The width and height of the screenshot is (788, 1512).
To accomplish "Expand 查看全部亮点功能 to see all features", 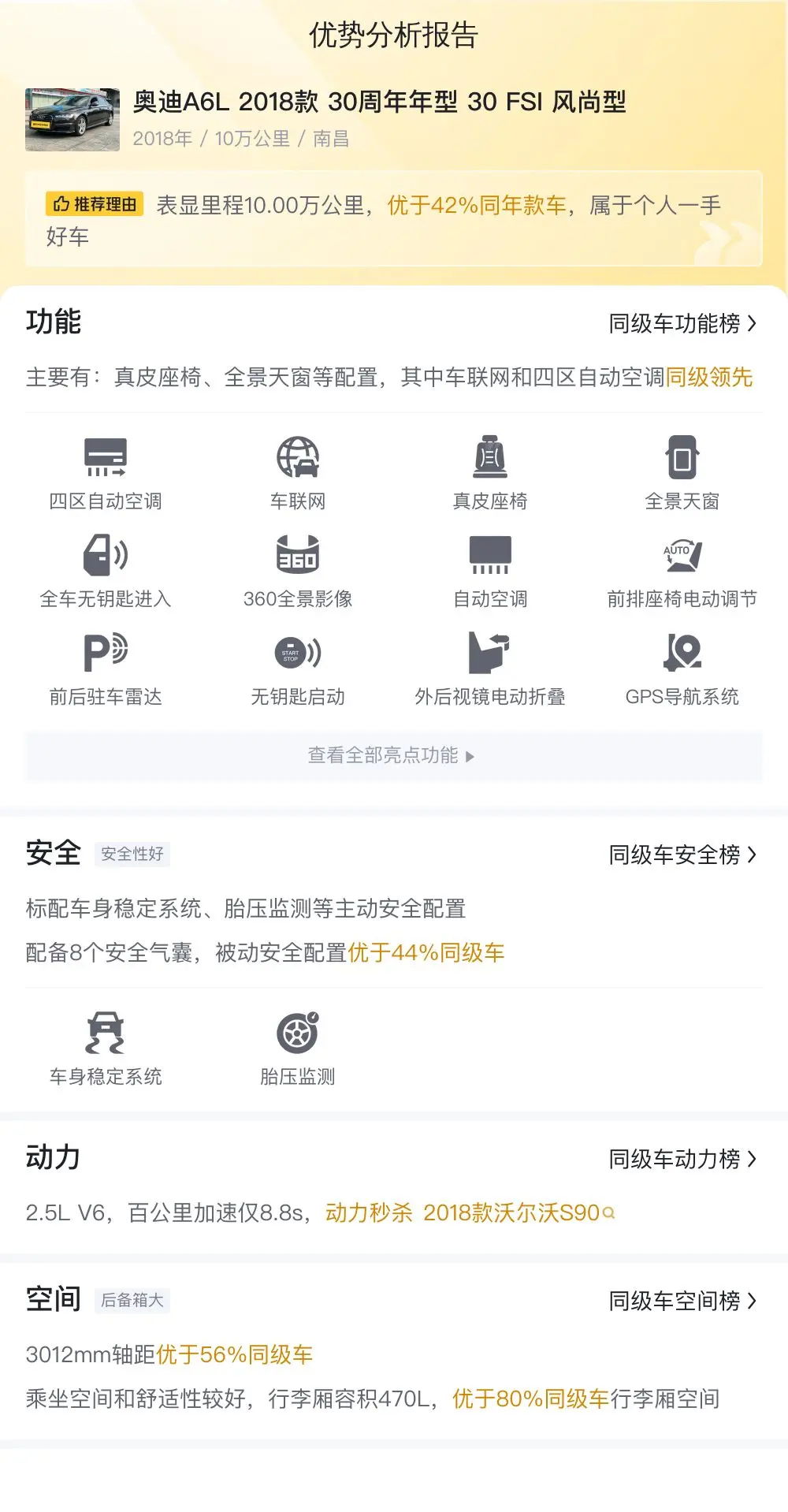I will pos(392,756).
